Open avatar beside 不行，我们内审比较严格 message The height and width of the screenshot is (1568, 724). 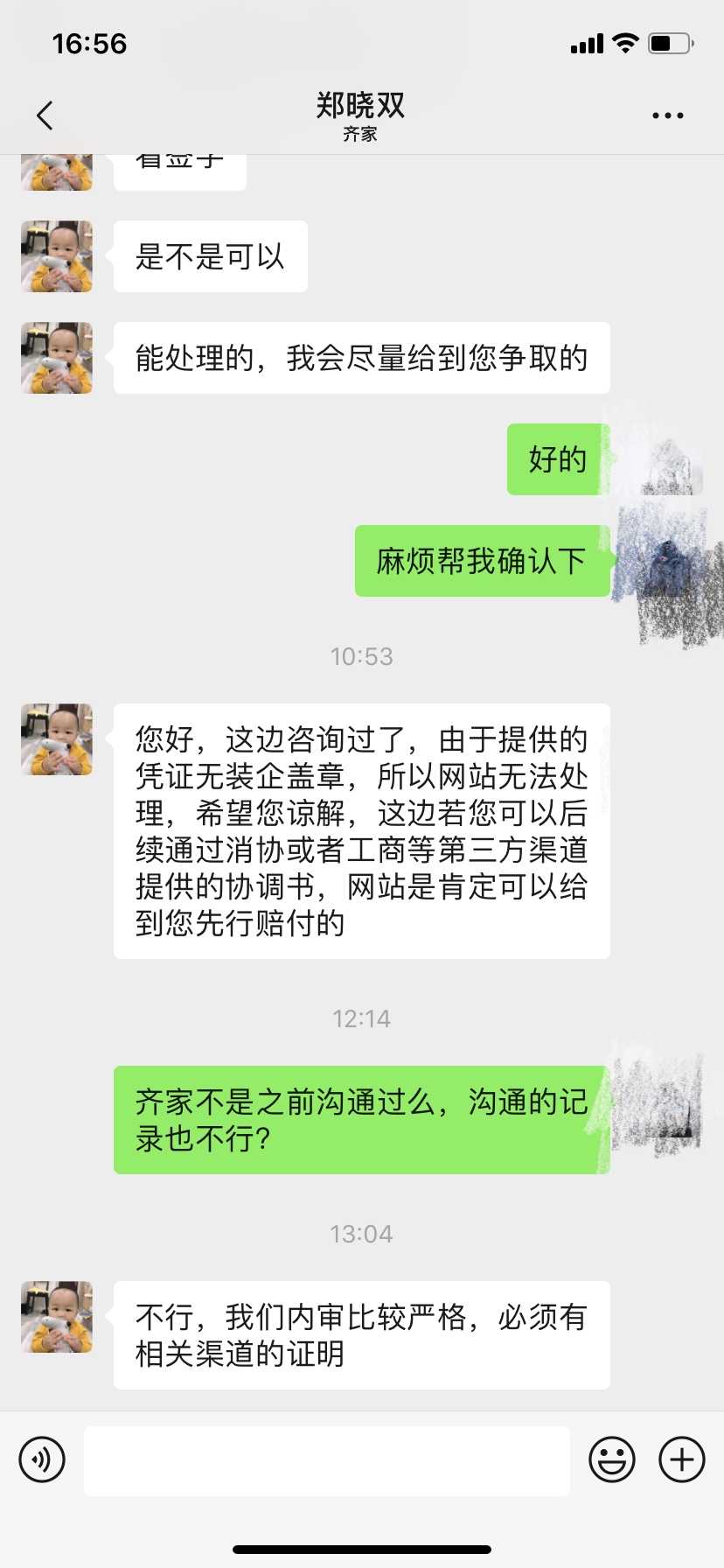[57, 1317]
